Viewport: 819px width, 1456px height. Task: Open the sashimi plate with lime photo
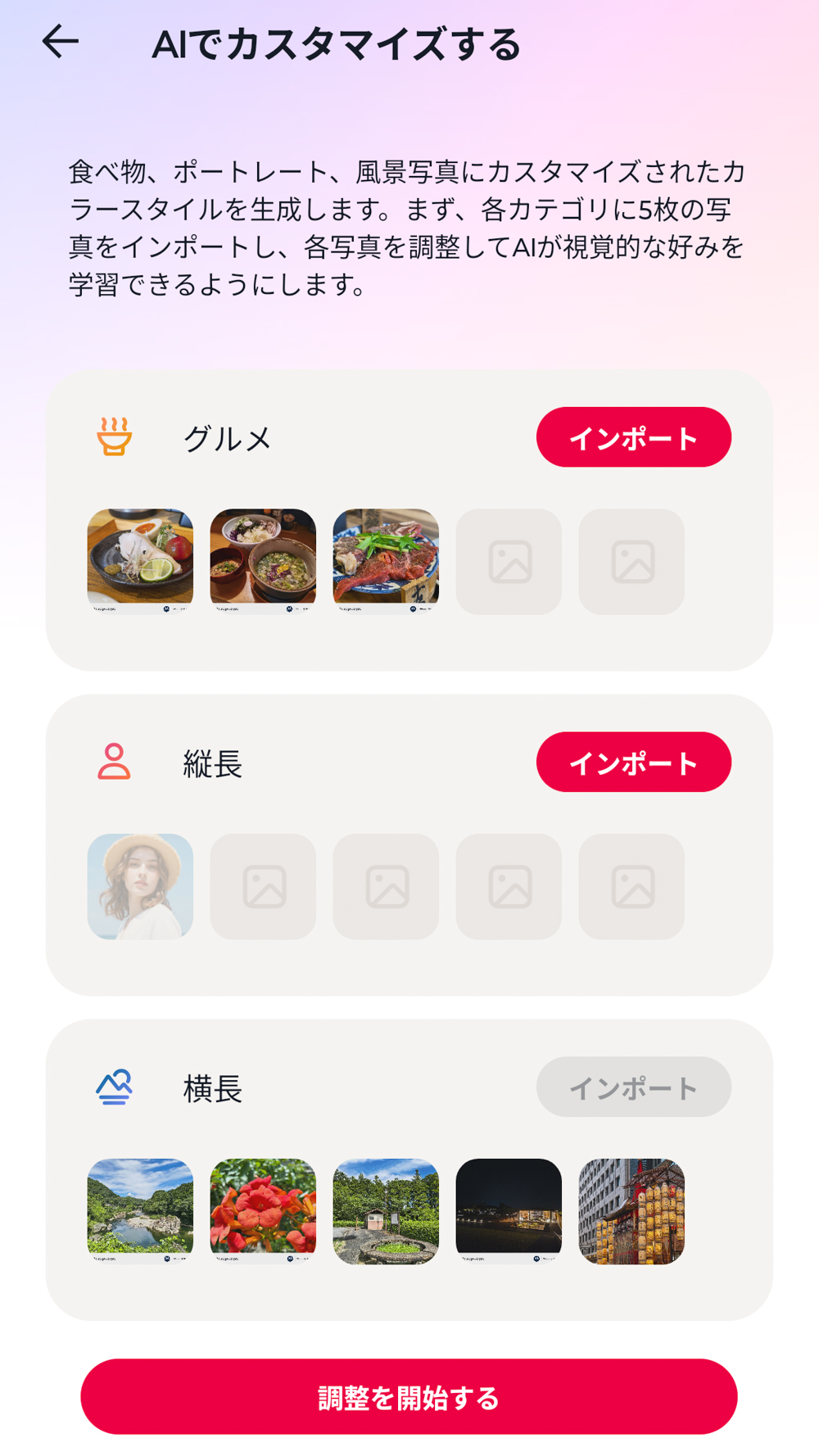(140, 561)
